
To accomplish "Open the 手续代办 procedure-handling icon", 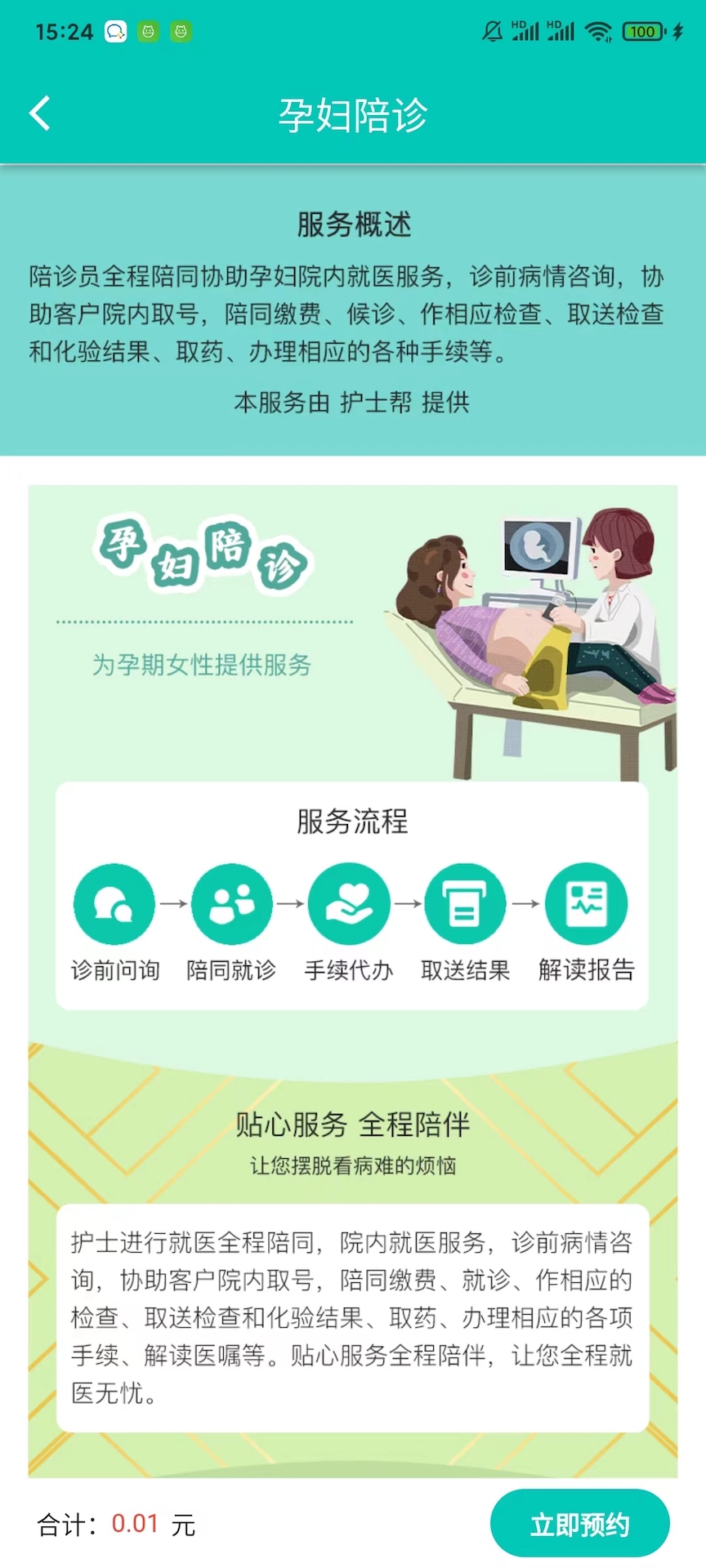I will (349, 903).
